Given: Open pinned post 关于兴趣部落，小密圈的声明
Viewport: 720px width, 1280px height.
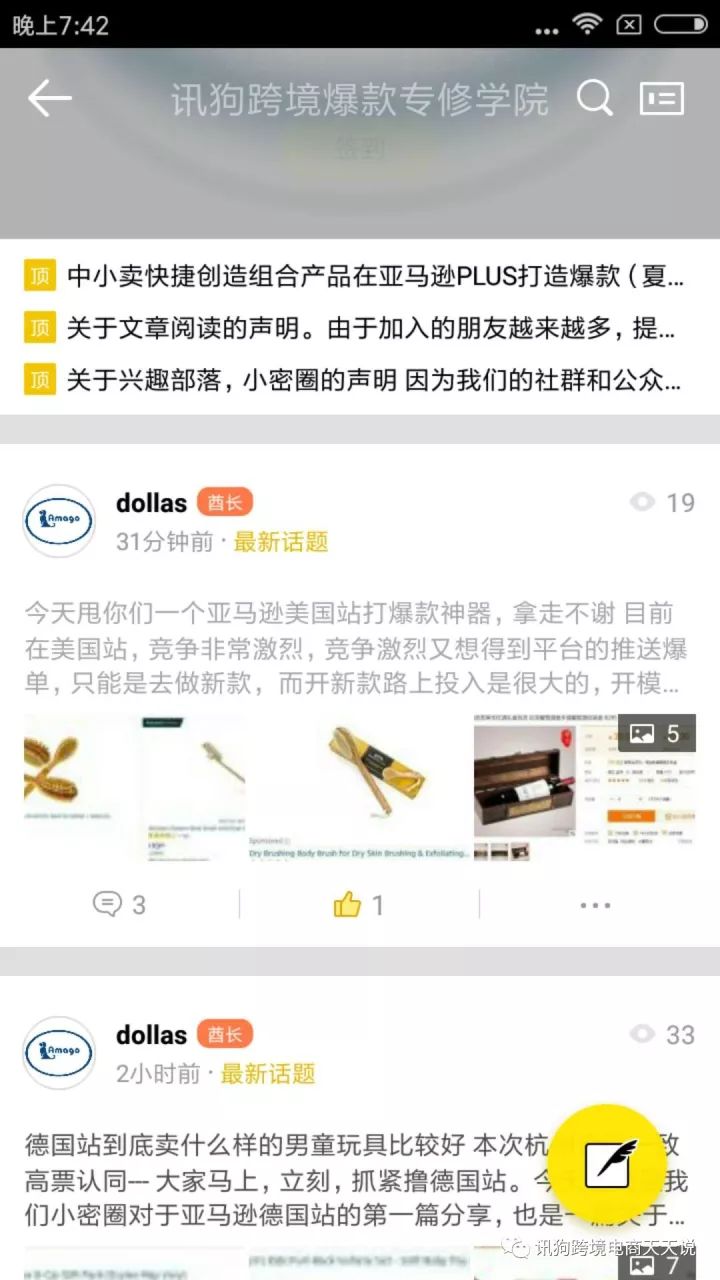Looking at the screenshot, I should click(x=360, y=380).
